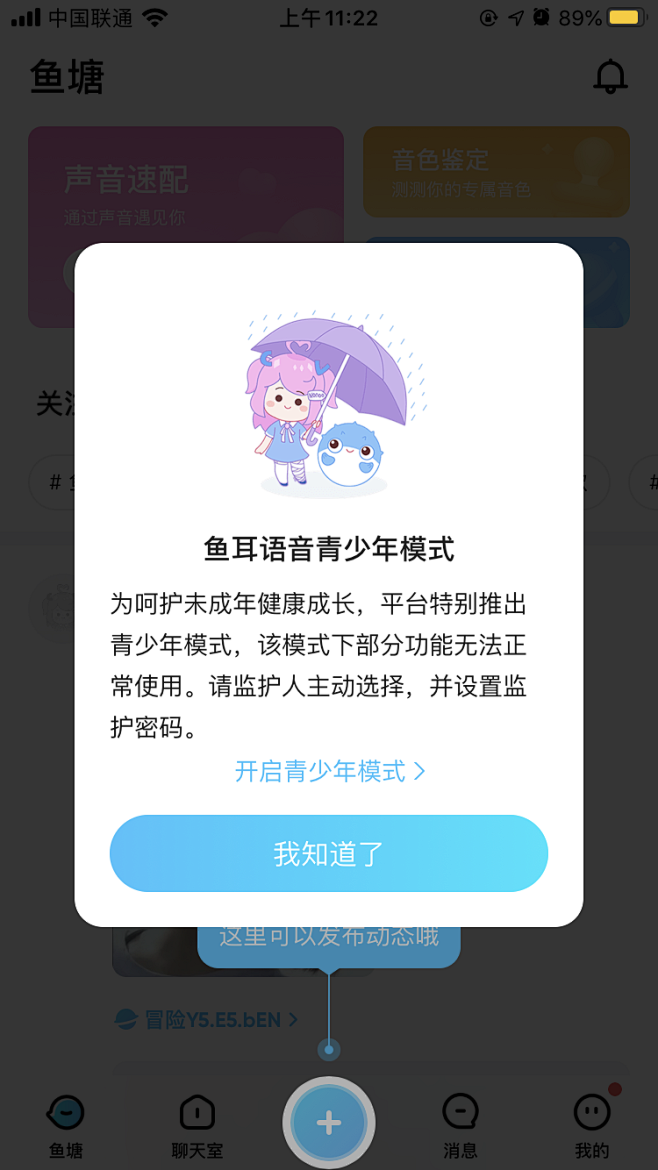The image size is (658, 1170).
Task: Open the 音色鉴定 card
Action: (x=495, y=171)
